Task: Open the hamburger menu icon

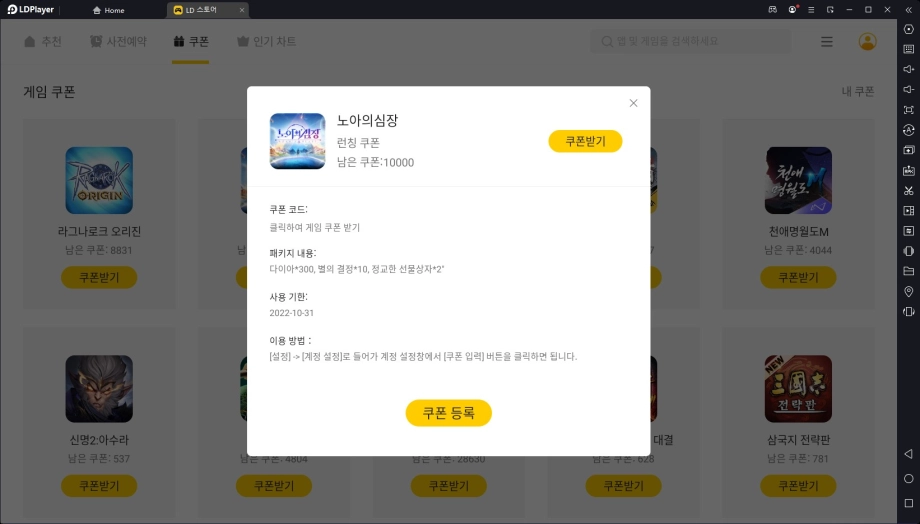Action: coord(827,42)
